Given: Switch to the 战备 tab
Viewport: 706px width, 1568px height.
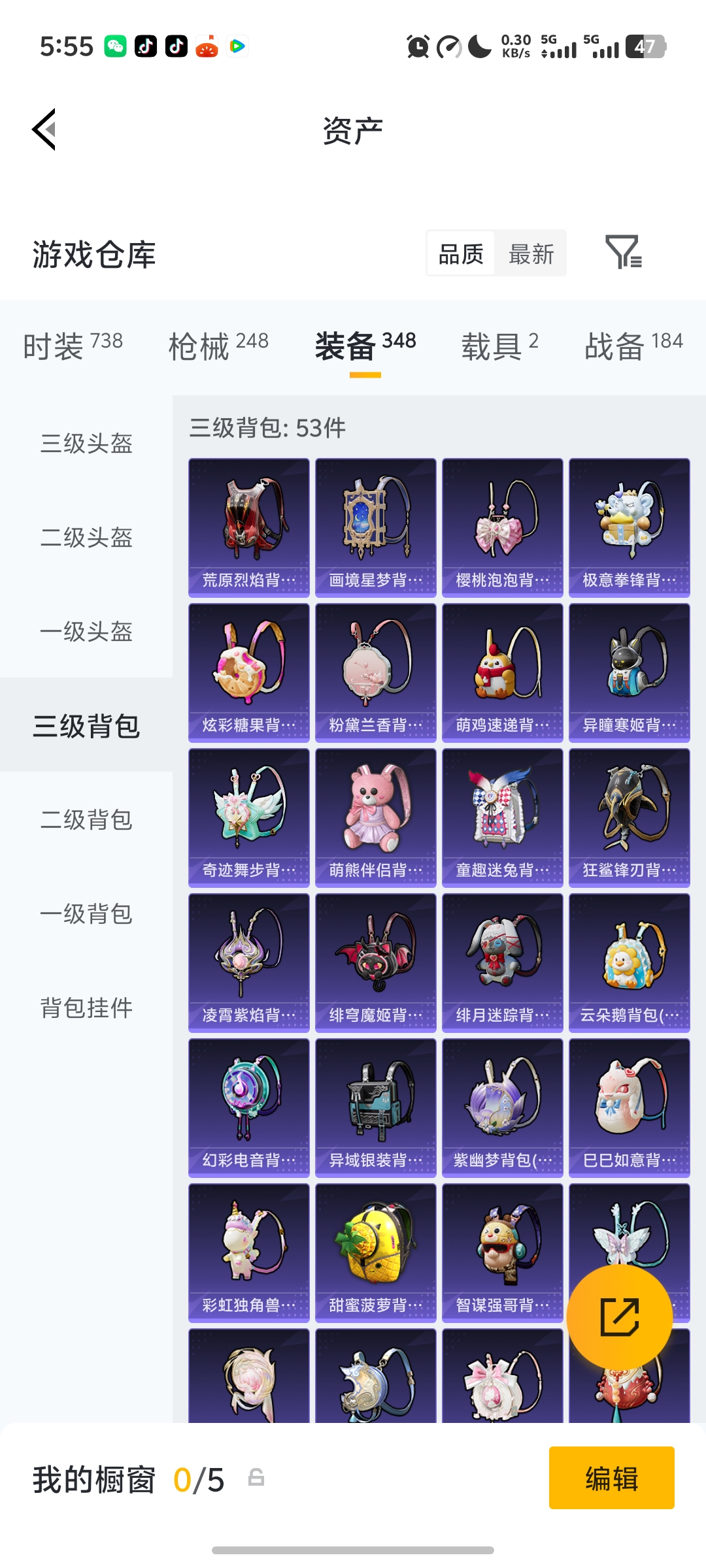Looking at the screenshot, I should (x=633, y=345).
